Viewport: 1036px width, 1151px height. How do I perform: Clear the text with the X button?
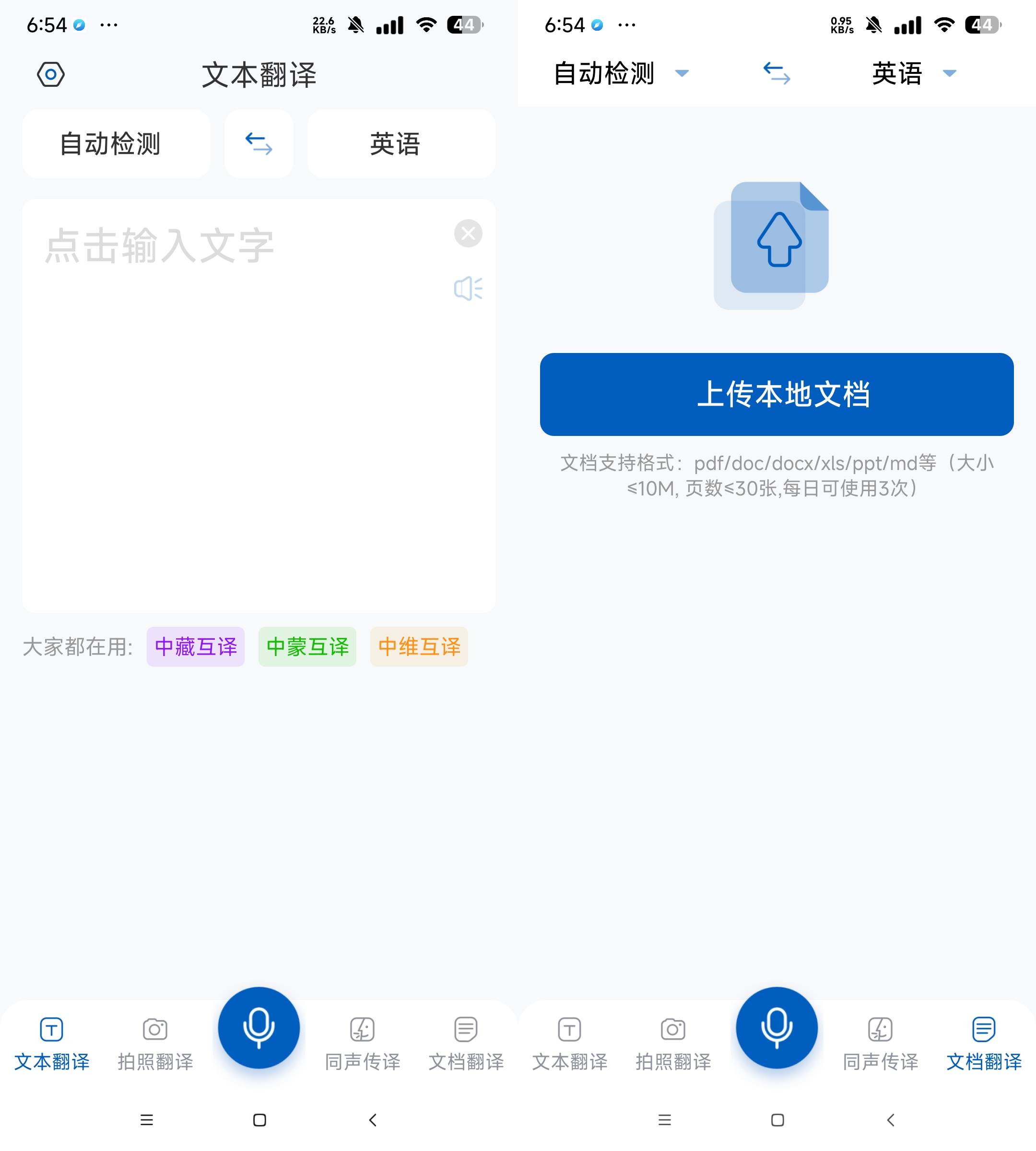[468, 234]
